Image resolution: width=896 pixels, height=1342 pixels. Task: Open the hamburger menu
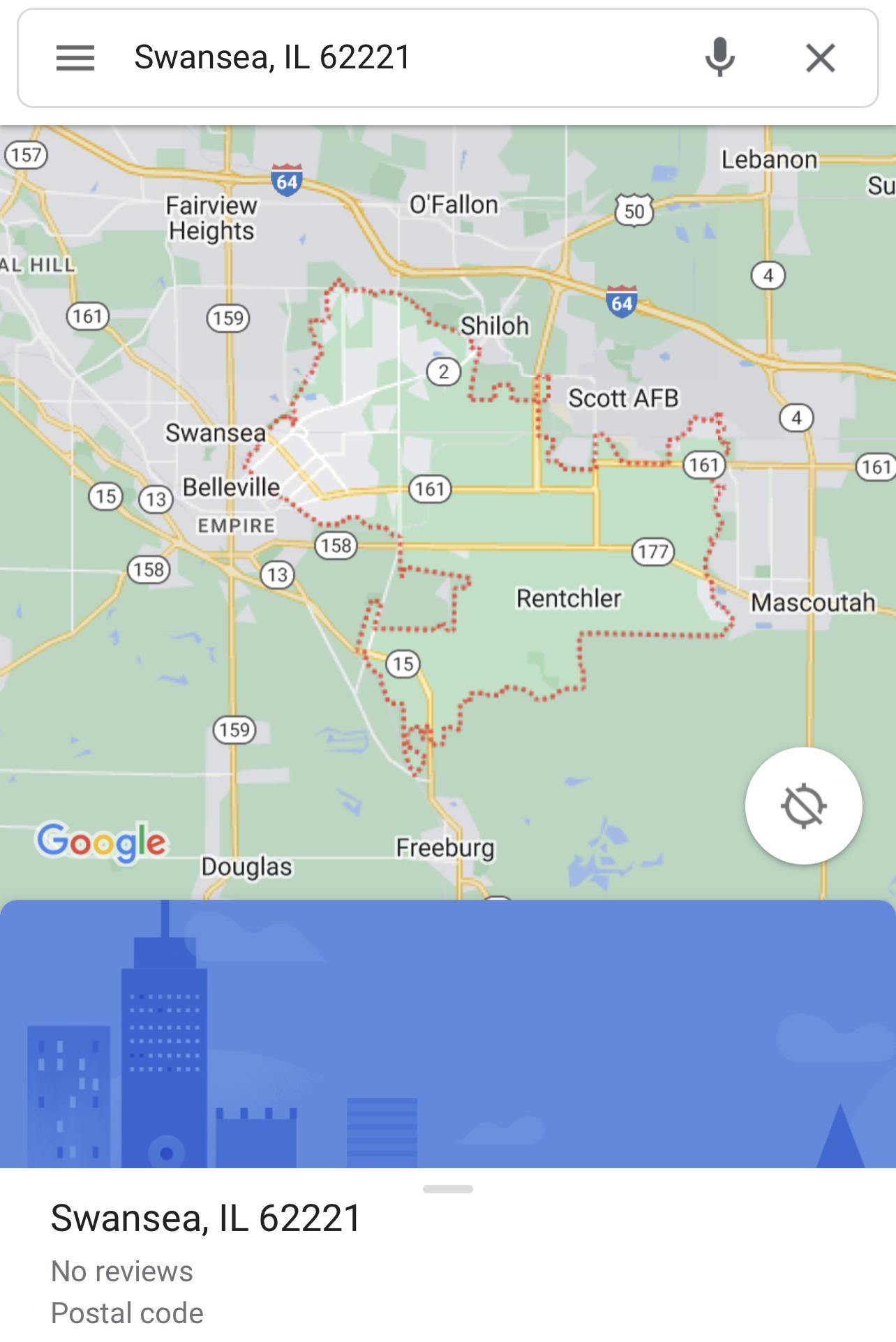75,57
